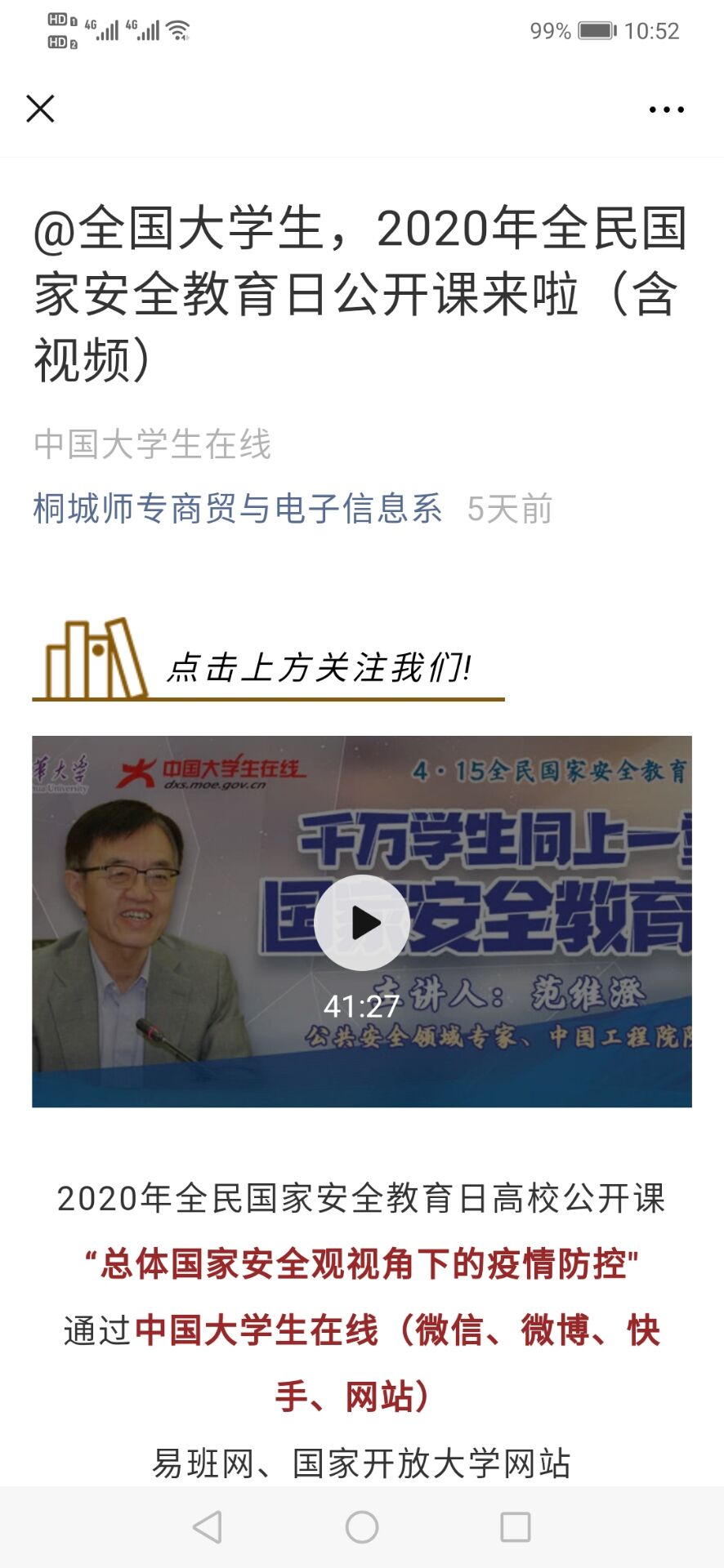Open 桐城师专商贸与电子信息系 account link
This screenshot has width=724, height=1568.
[x=237, y=509]
